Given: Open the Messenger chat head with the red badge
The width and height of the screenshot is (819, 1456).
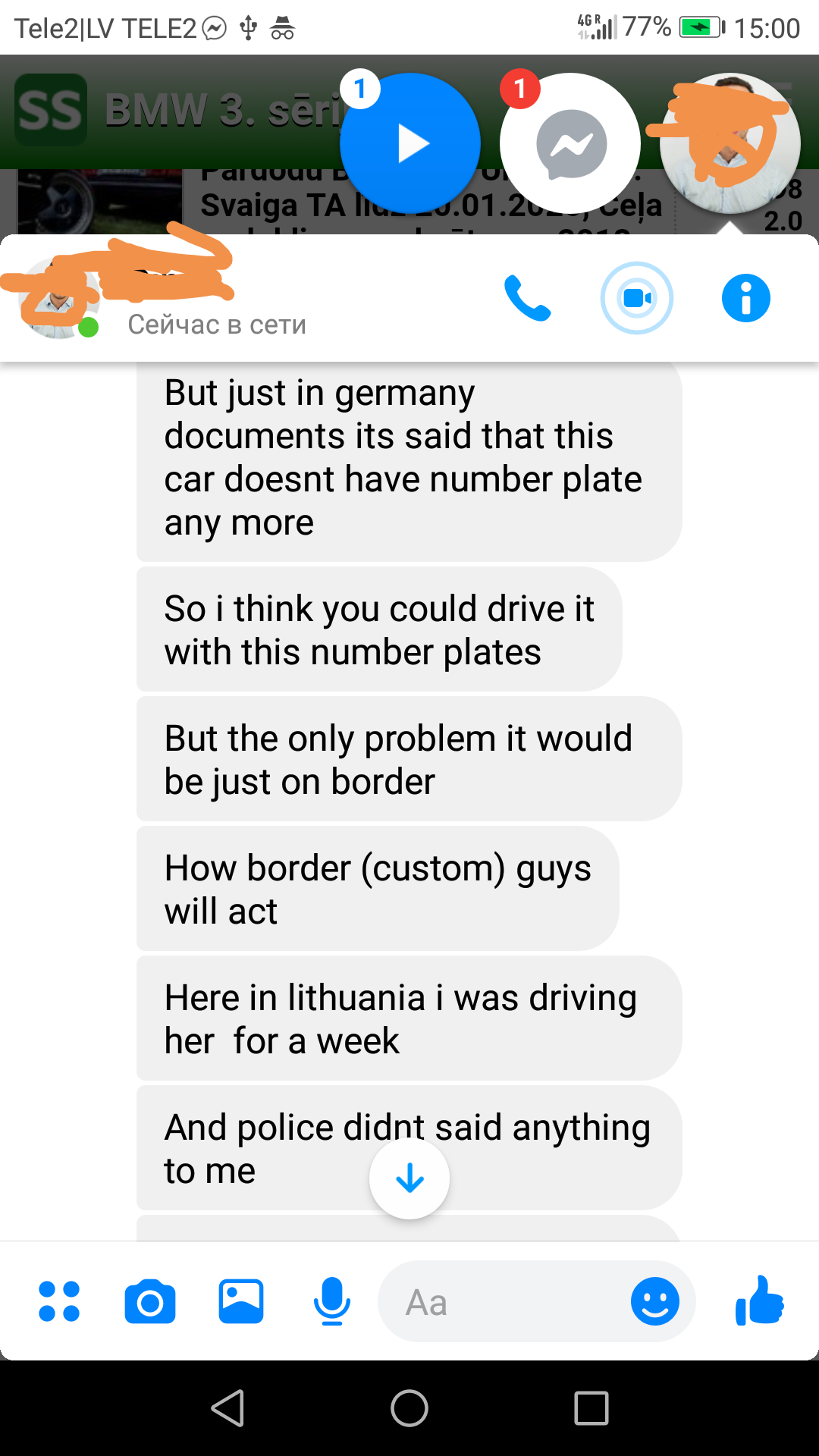Looking at the screenshot, I should tap(570, 143).
